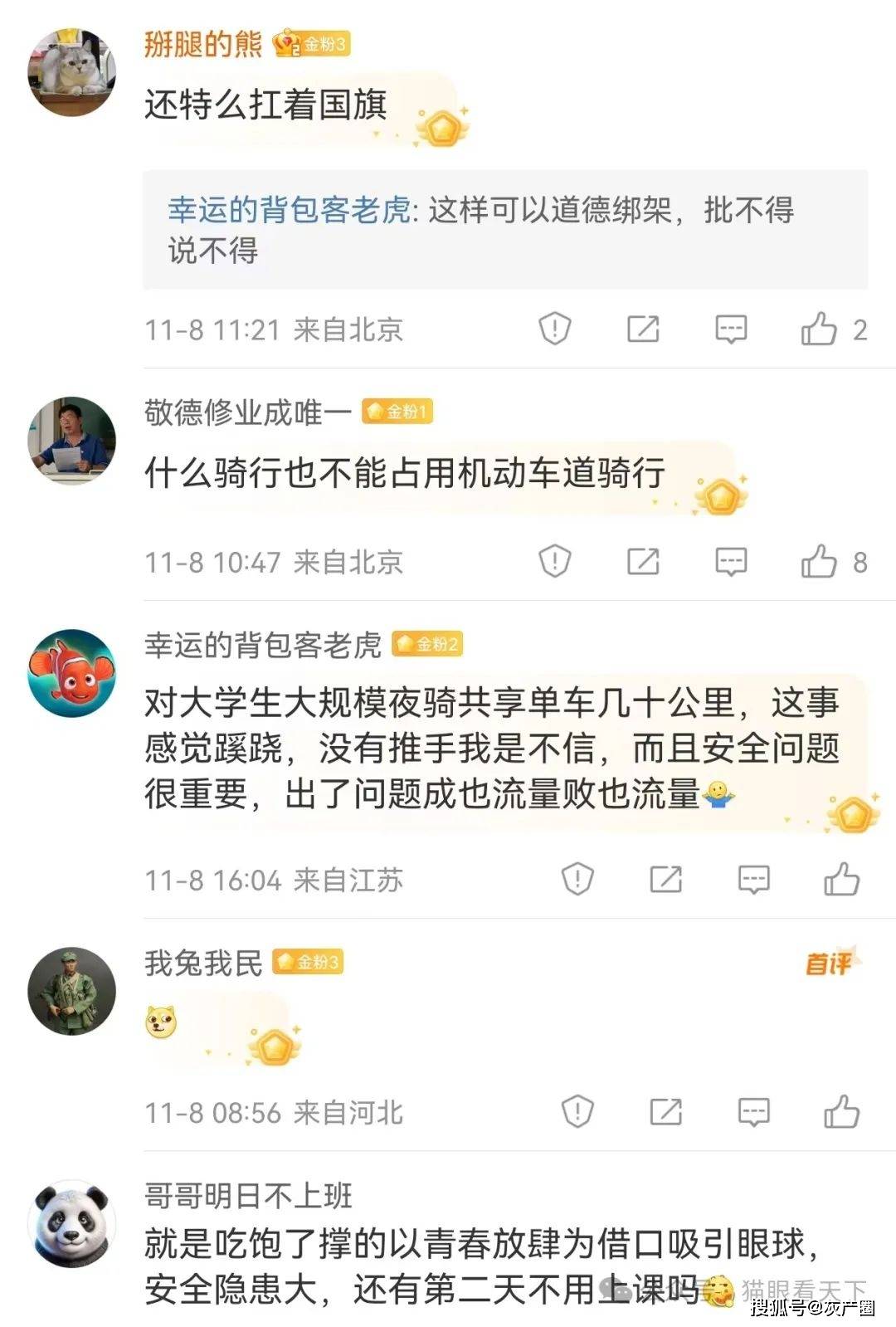The image size is (896, 1327).
Task: View 敬德修业成唯一's profile picture
Action: tap(72, 440)
